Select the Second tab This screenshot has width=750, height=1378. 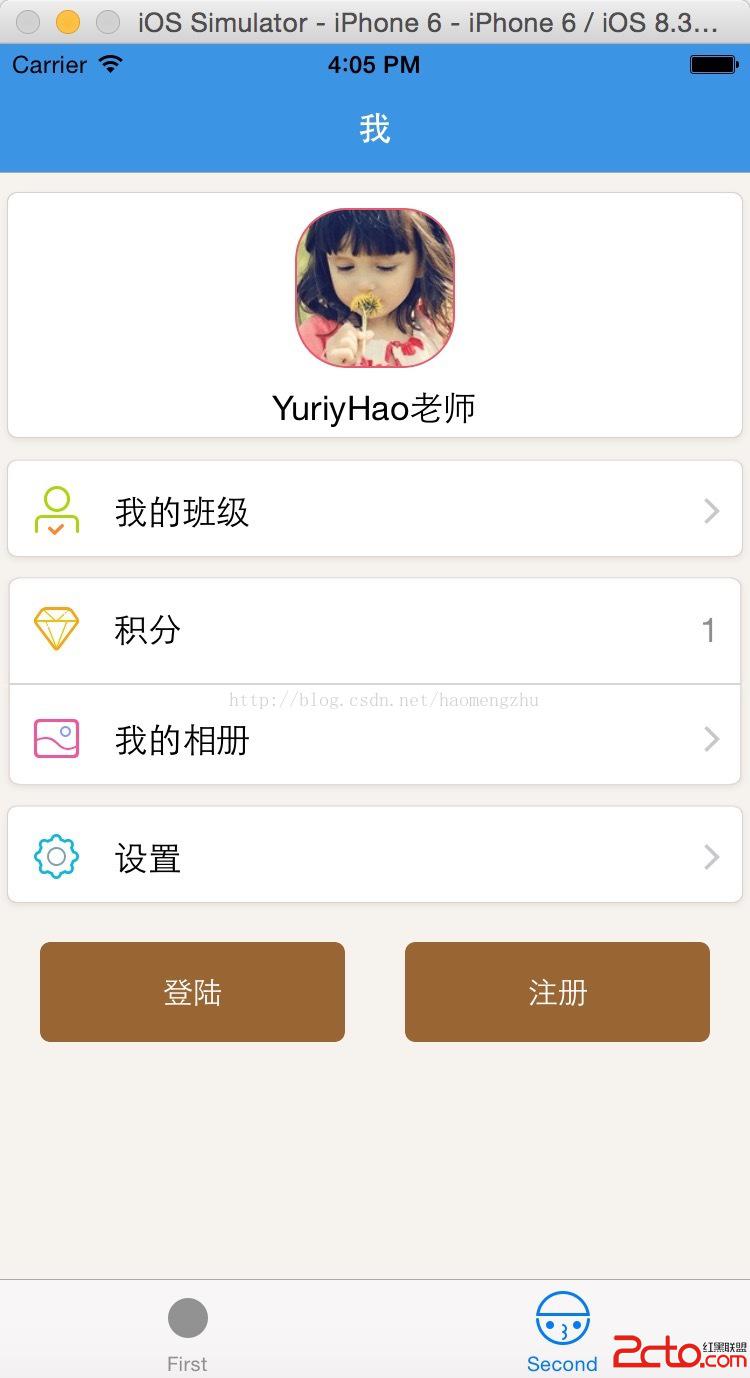tap(562, 1332)
